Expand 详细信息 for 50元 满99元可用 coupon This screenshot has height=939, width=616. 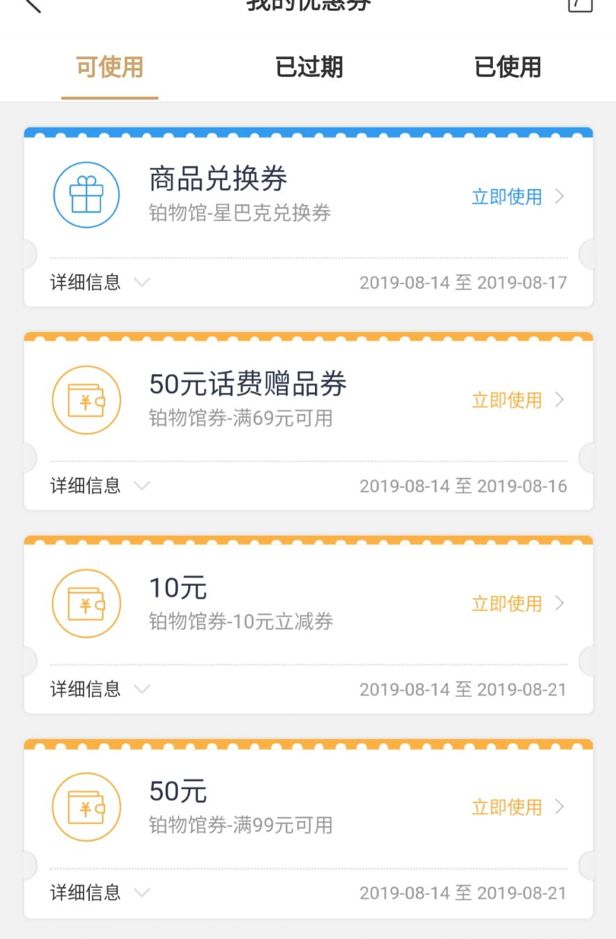pos(99,893)
